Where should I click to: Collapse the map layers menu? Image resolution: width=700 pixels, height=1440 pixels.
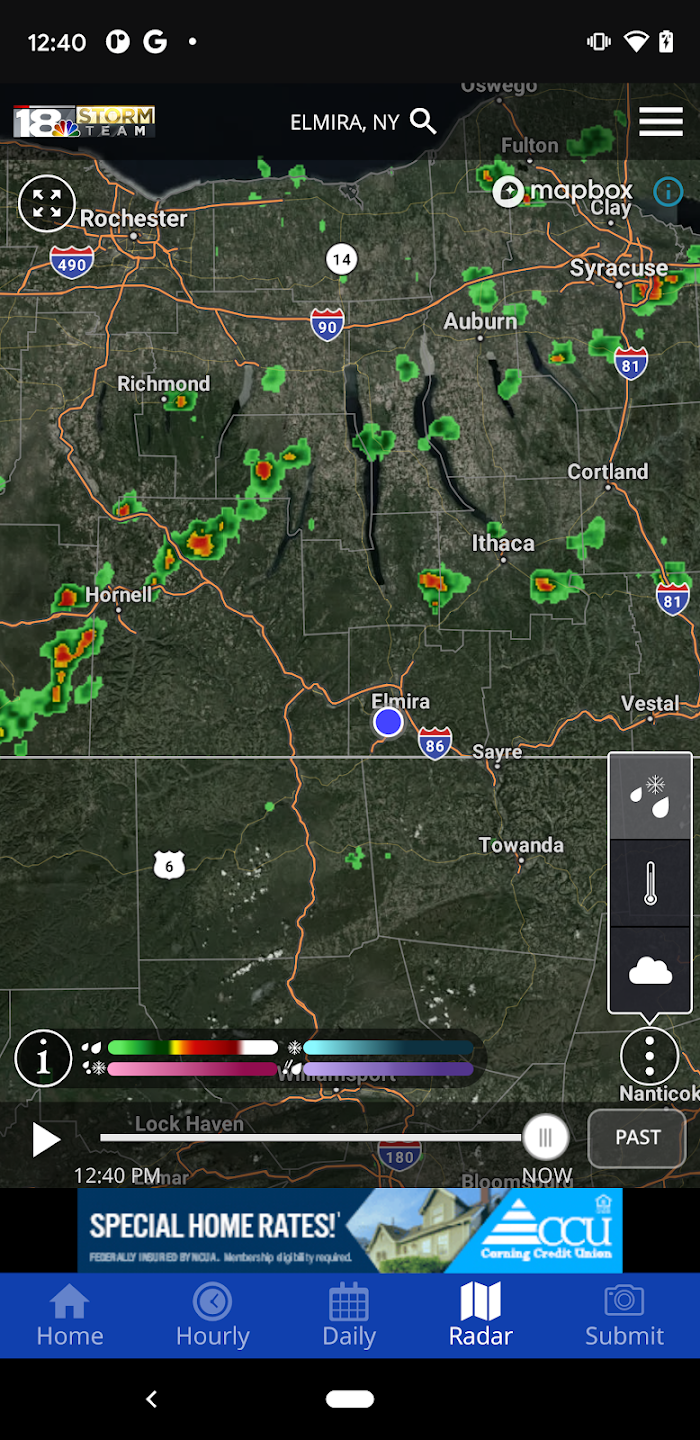point(650,1055)
